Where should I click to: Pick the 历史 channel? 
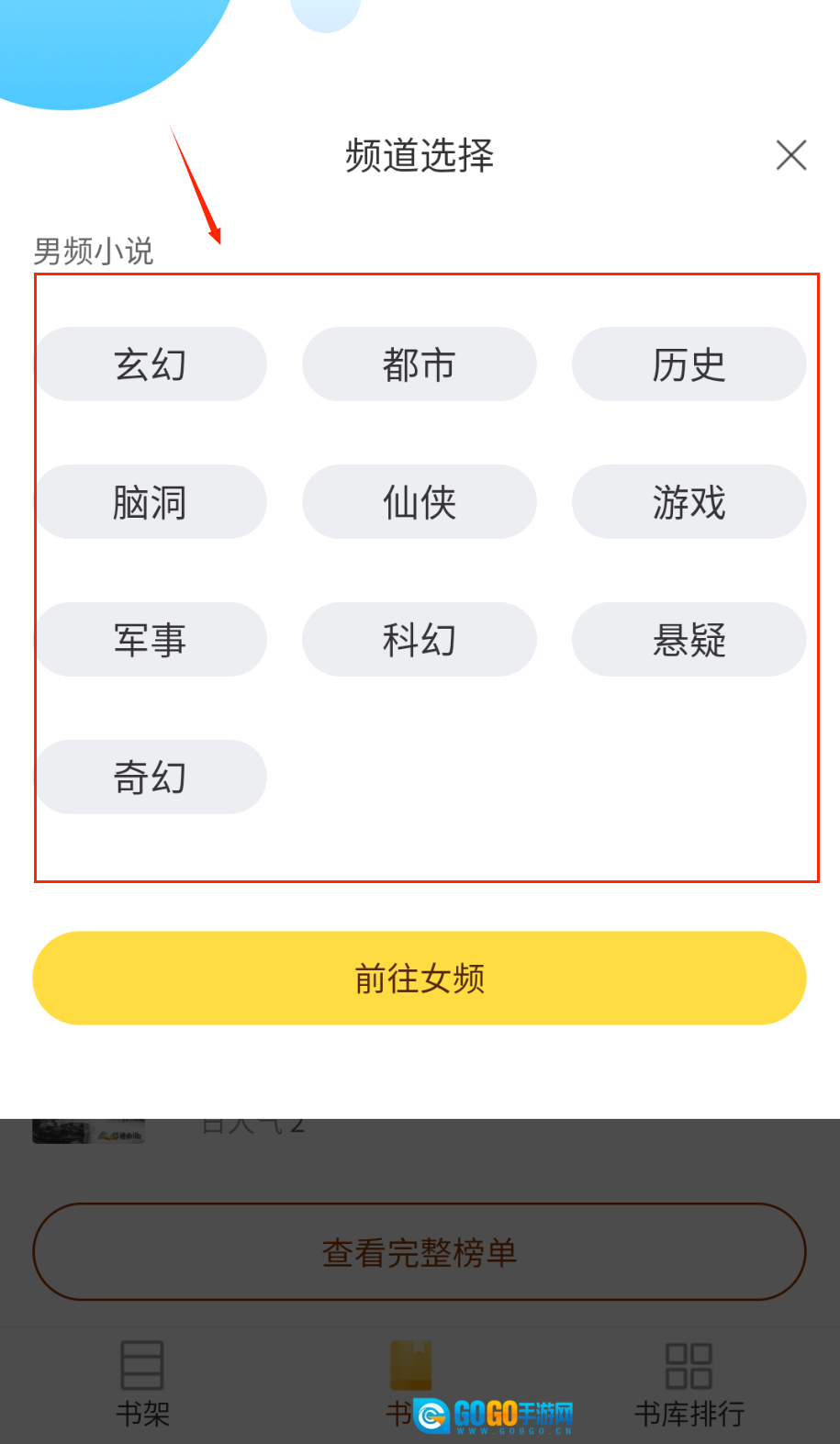pyautogui.click(x=689, y=364)
